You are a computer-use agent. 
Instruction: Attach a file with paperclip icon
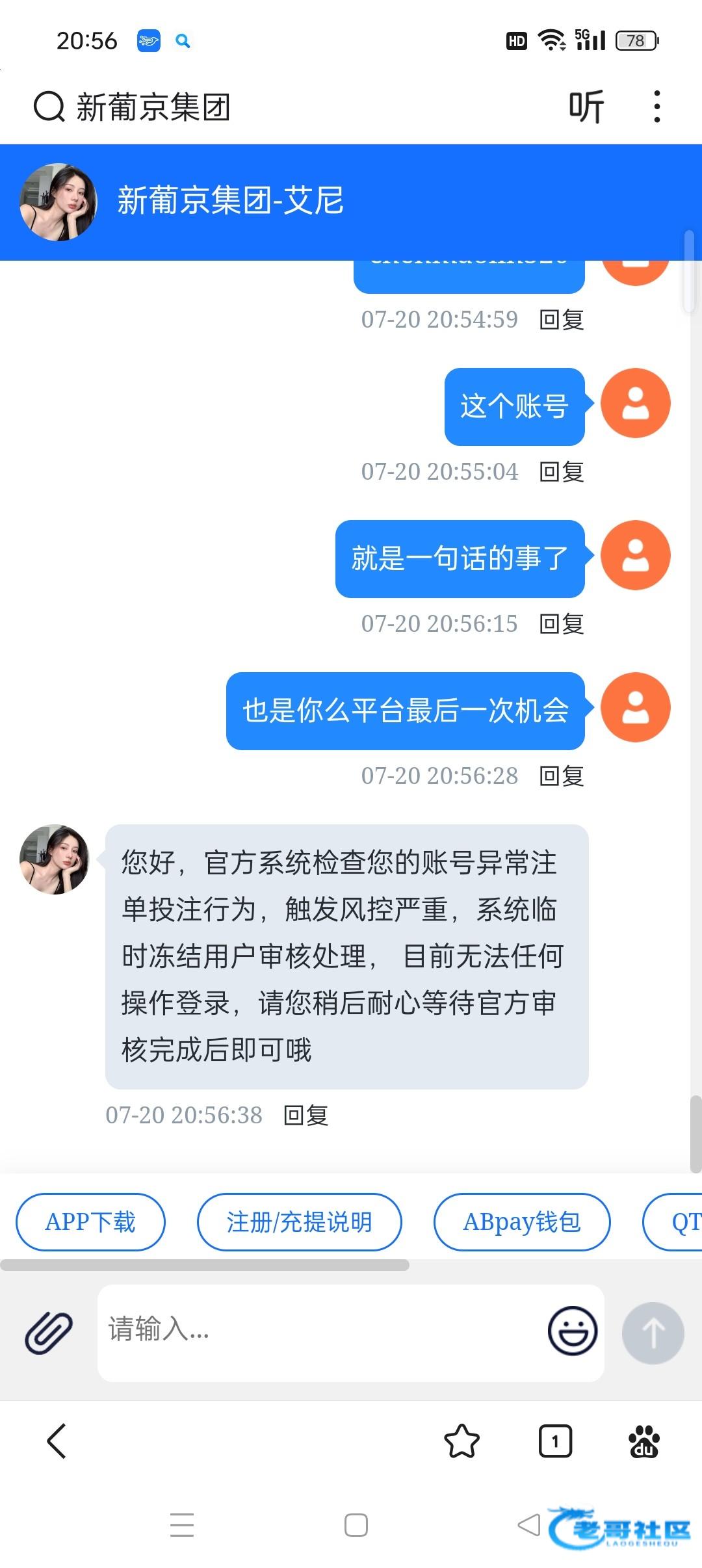pyautogui.click(x=49, y=1333)
